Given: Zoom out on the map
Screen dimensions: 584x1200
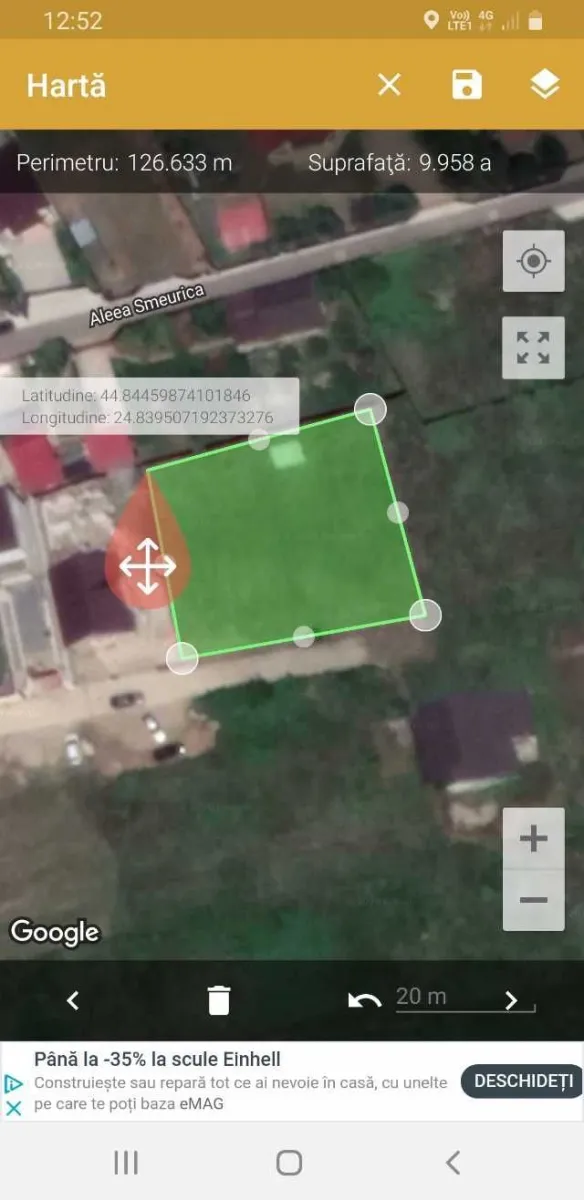Looking at the screenshot, I should coord(534,900).
